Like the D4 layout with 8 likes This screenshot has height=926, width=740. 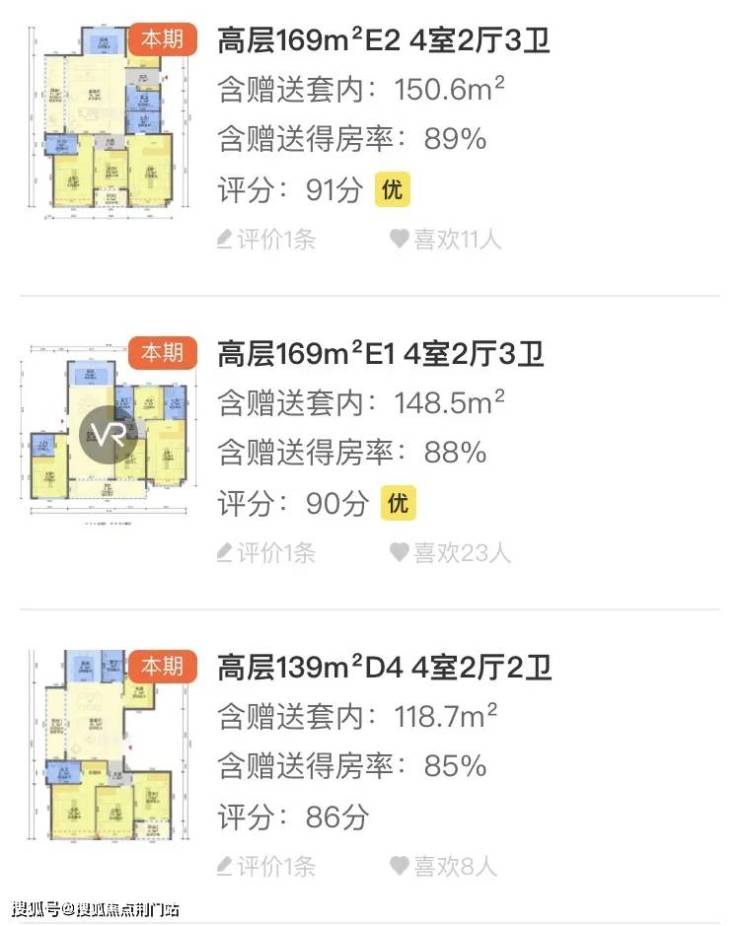click(x=442, y=865)
